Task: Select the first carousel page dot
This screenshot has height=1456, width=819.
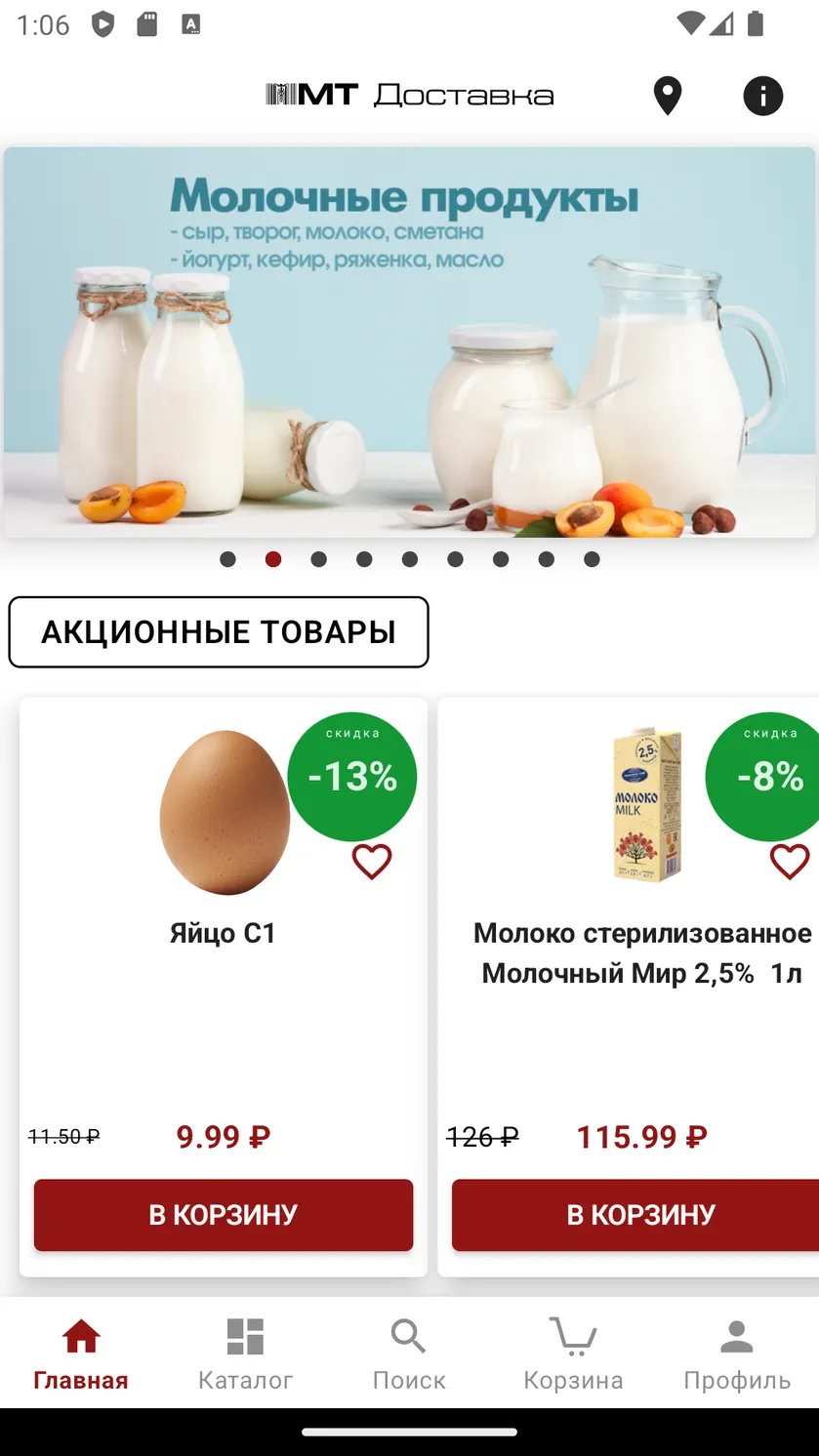Action: tap(227, 559)
